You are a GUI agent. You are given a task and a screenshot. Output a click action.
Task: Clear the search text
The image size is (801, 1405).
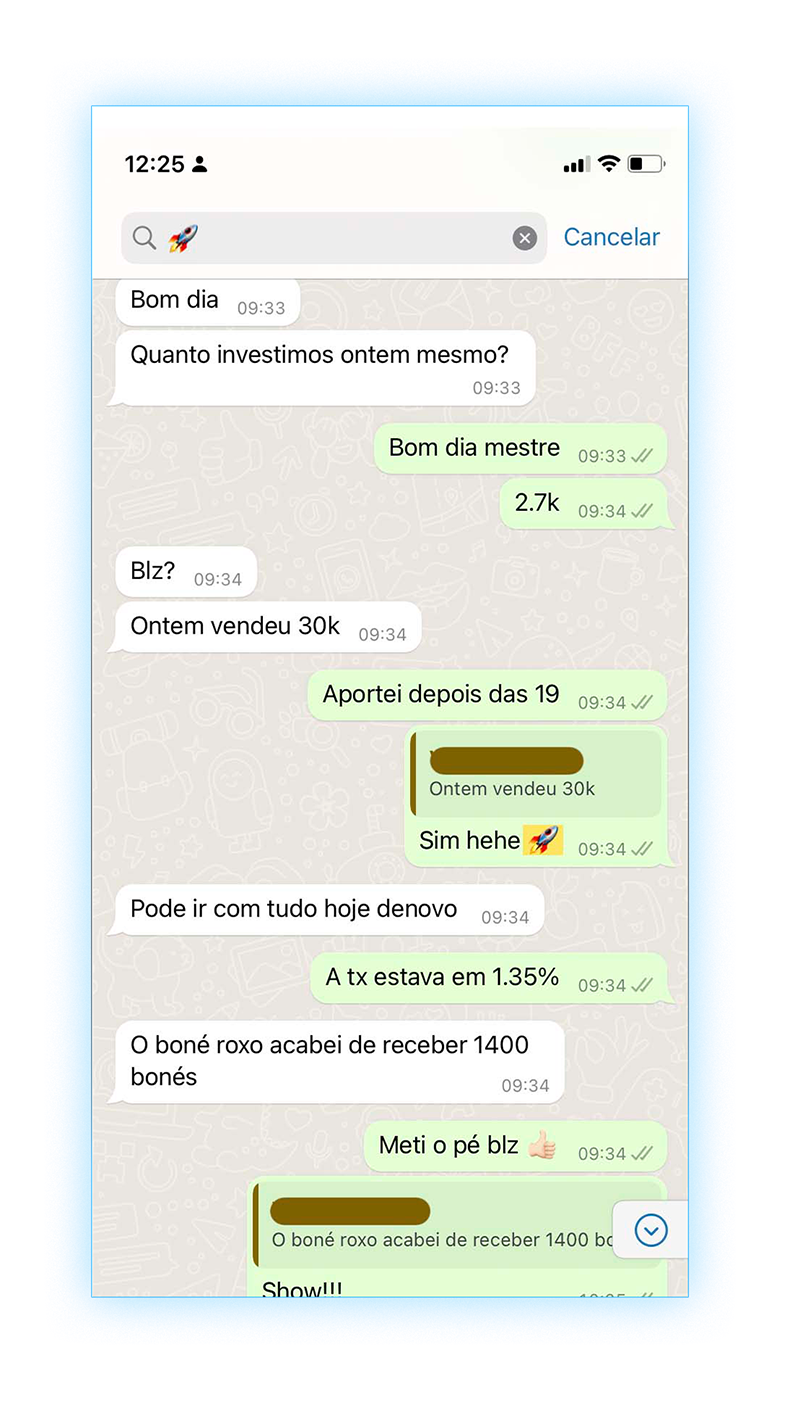pyautogui.click(x=525, y=238)
